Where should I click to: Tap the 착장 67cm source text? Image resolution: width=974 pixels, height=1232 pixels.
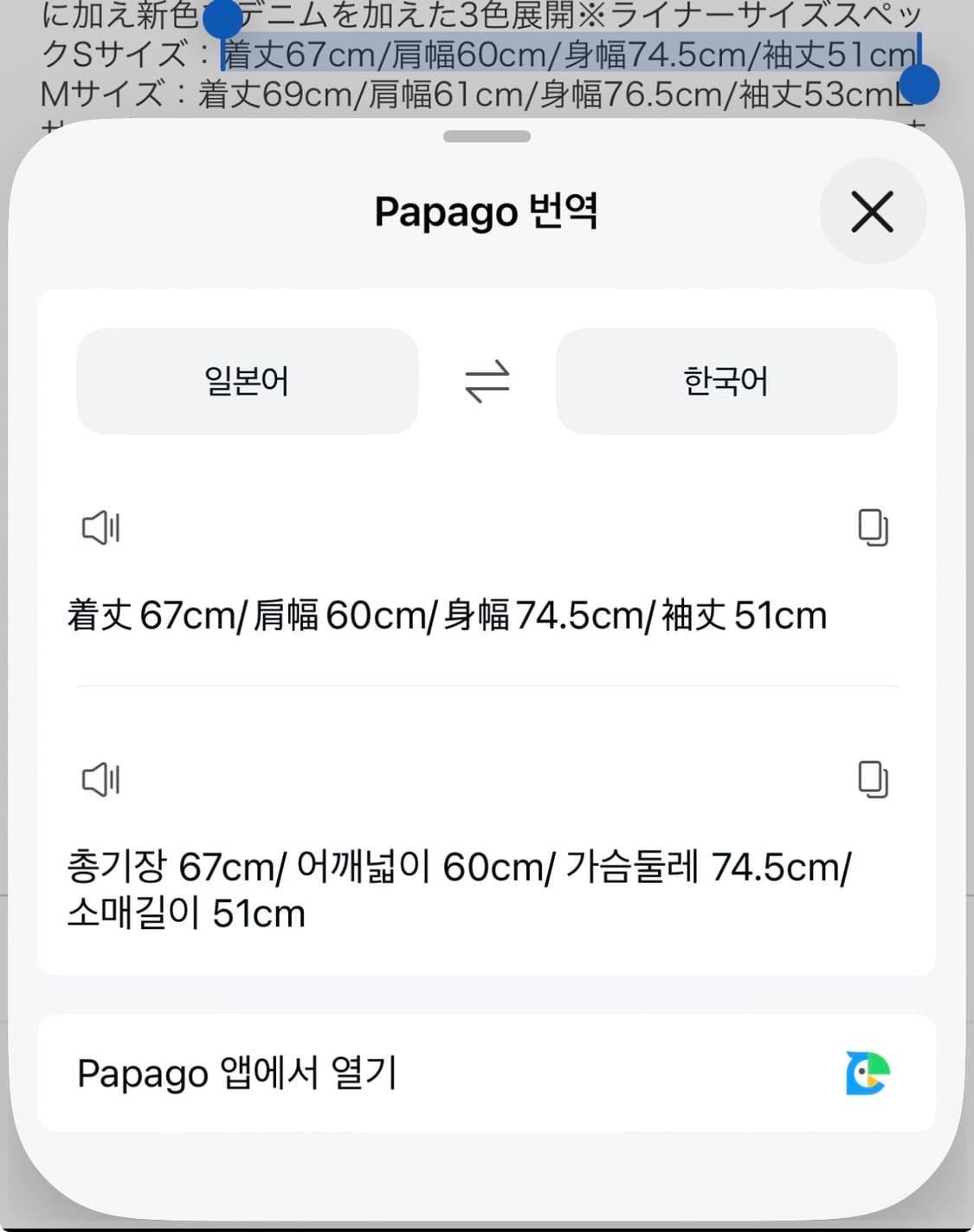point(446,615)
